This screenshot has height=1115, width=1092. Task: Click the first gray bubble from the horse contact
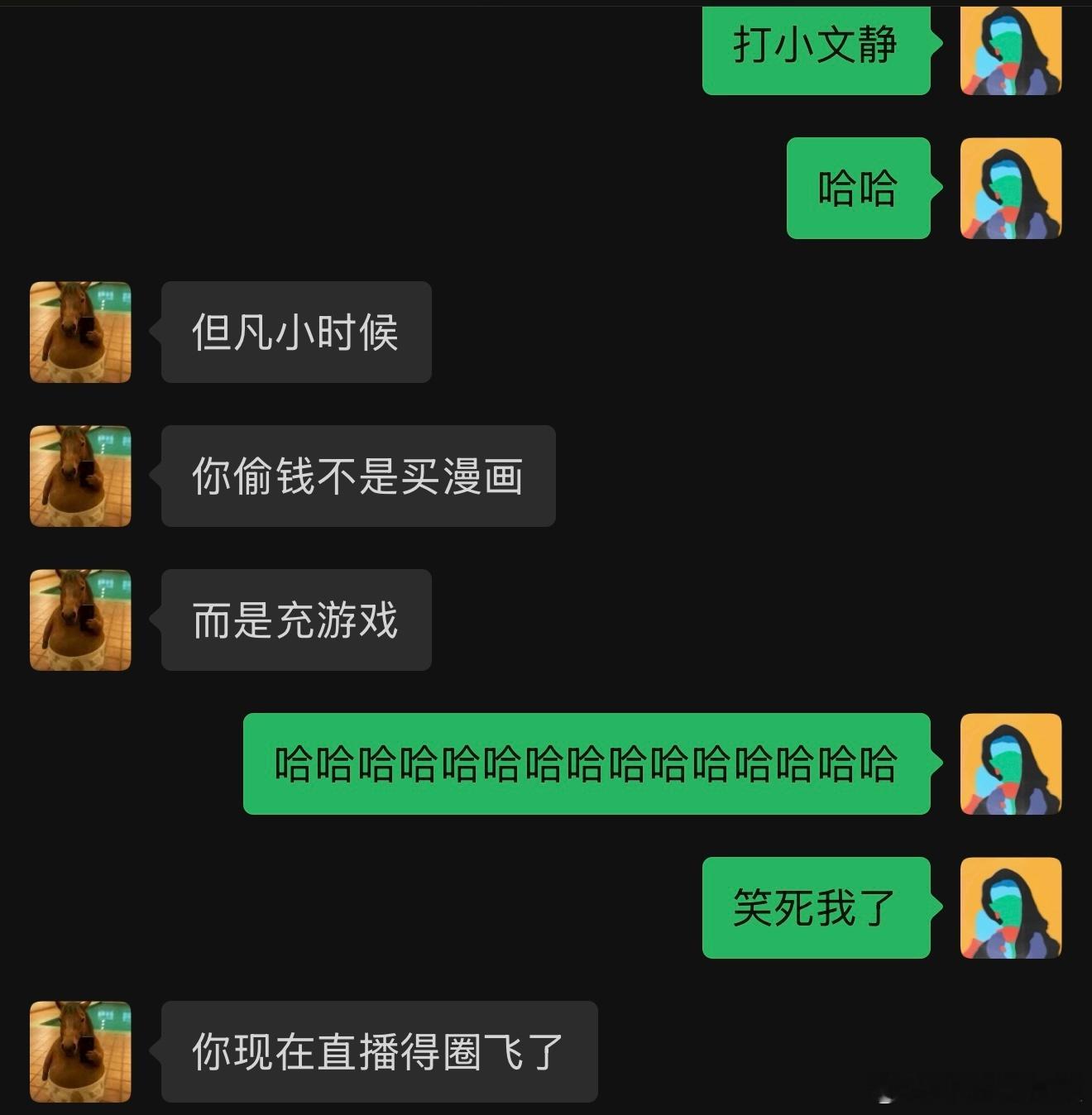tap(295, 331)
